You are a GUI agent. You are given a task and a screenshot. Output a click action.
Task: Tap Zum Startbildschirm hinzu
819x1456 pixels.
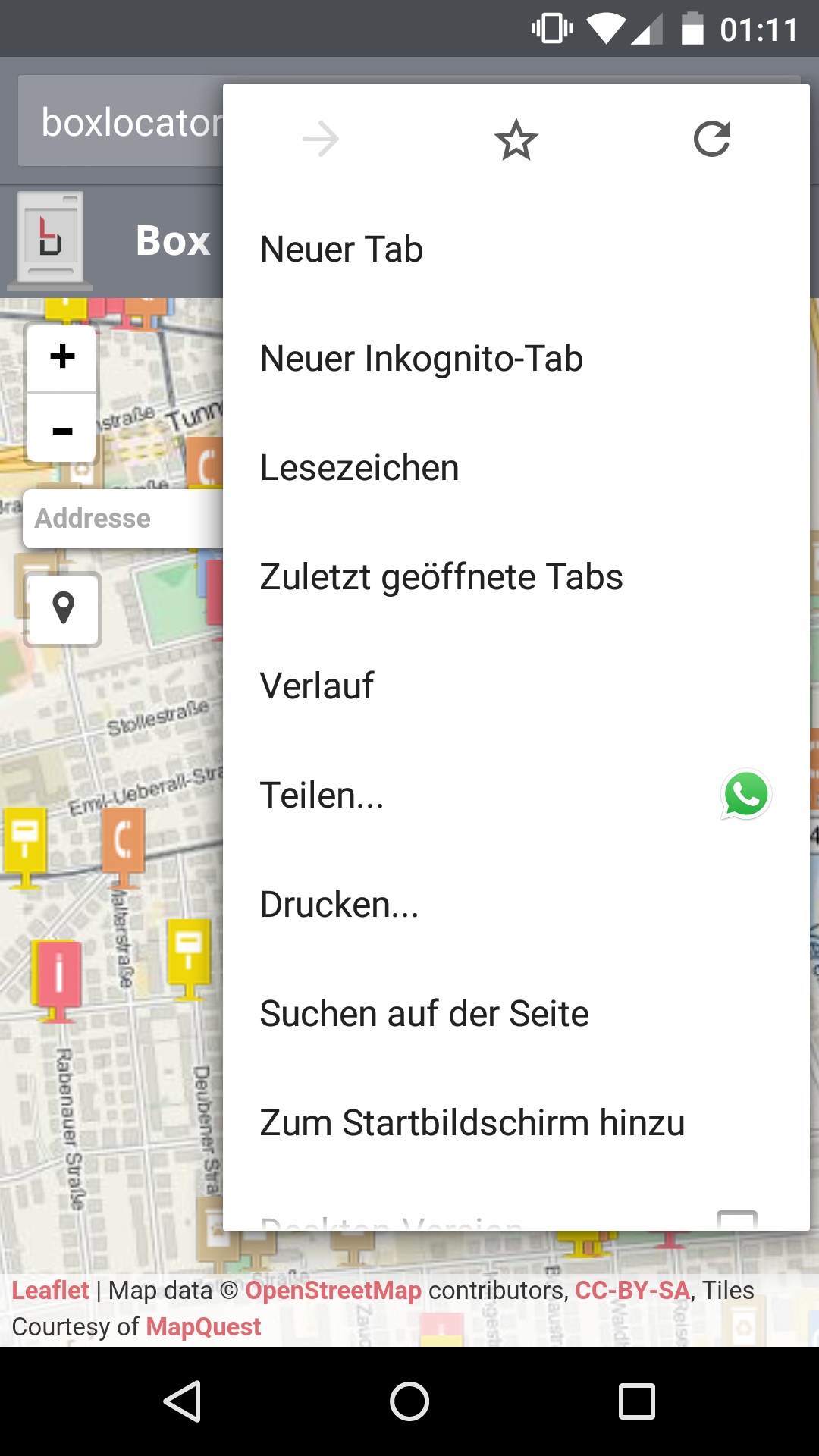(472, 1123)
